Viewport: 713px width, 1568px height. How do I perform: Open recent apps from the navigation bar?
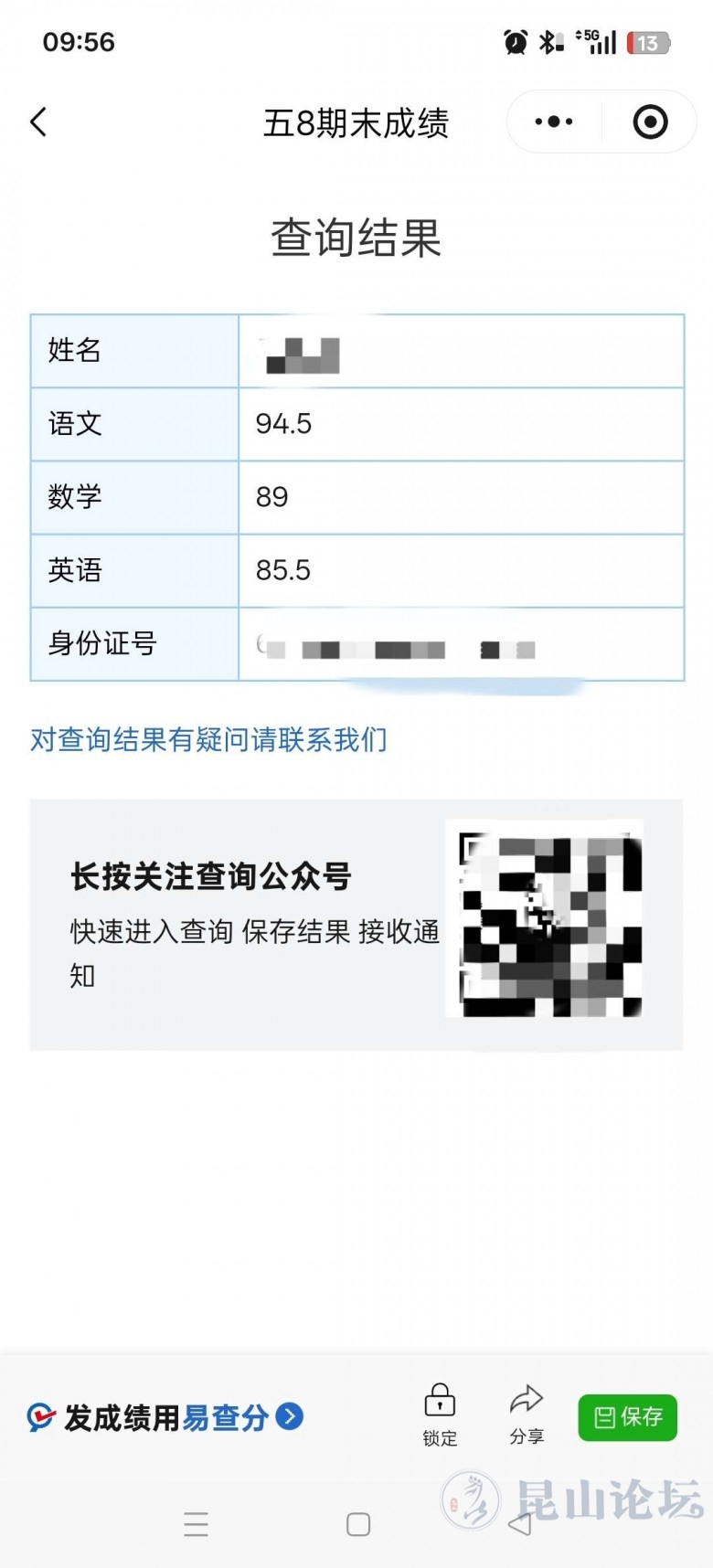pos(196,1524)
